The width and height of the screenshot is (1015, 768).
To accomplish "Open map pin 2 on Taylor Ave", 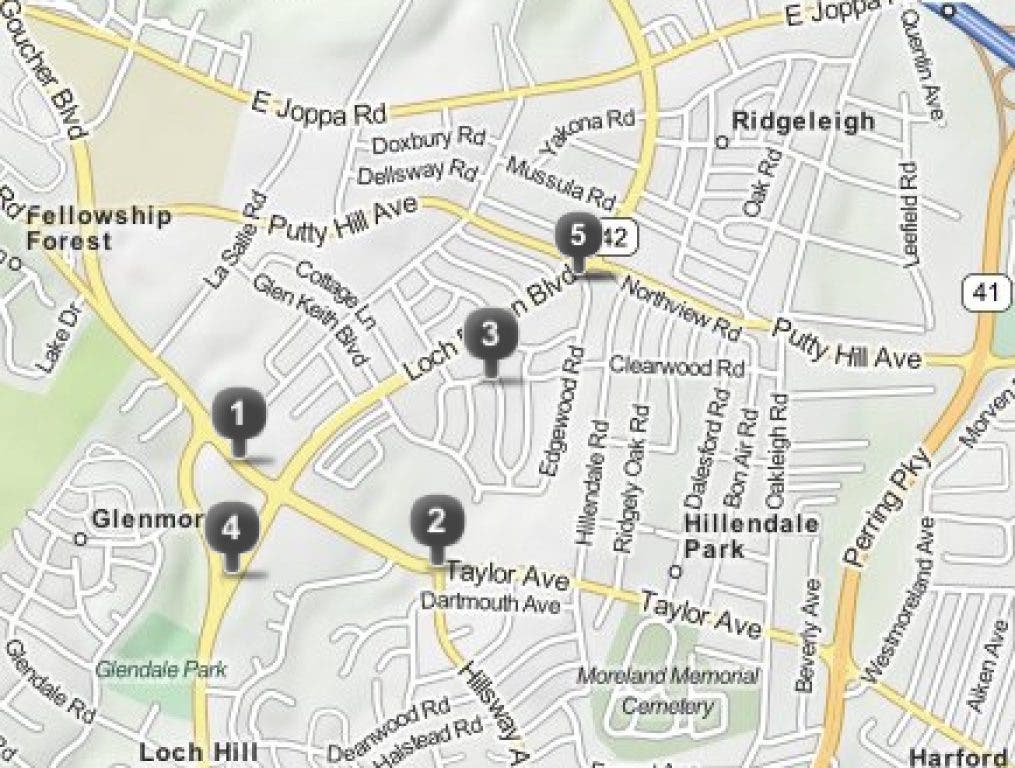I will pos(436,522).
